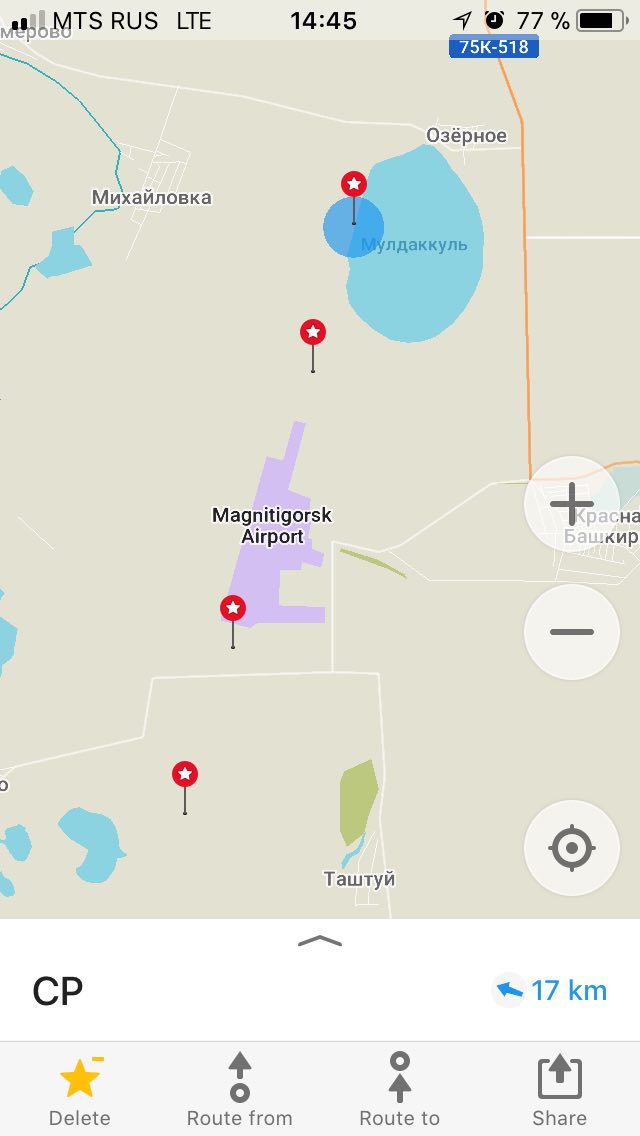
Task: Select Route to this point
Action: coord(399,1090)
